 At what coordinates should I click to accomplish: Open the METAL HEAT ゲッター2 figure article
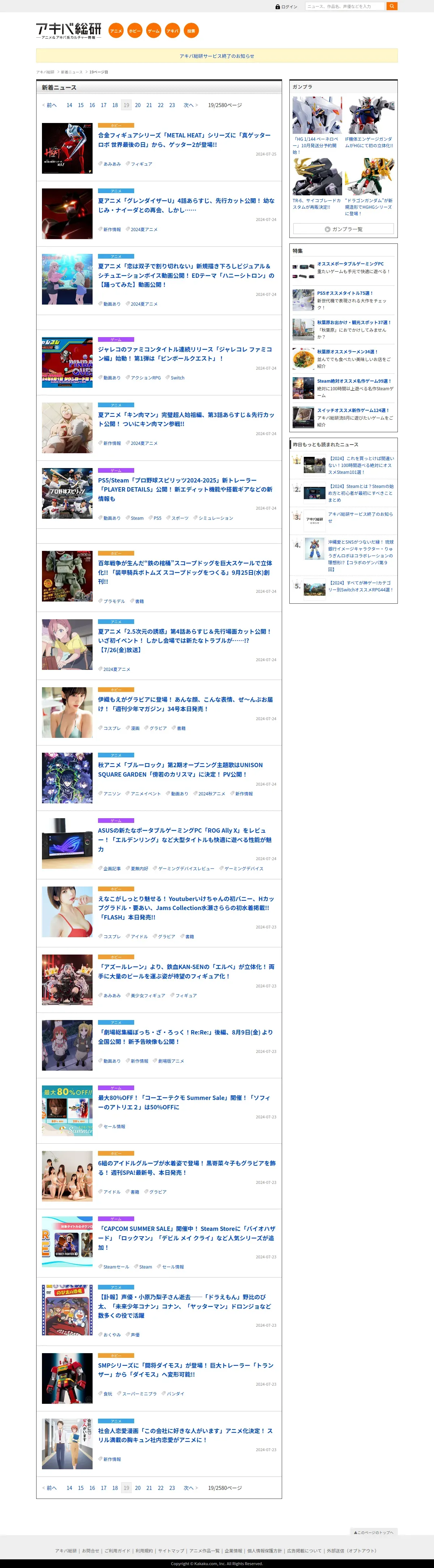tap(184, 140)
